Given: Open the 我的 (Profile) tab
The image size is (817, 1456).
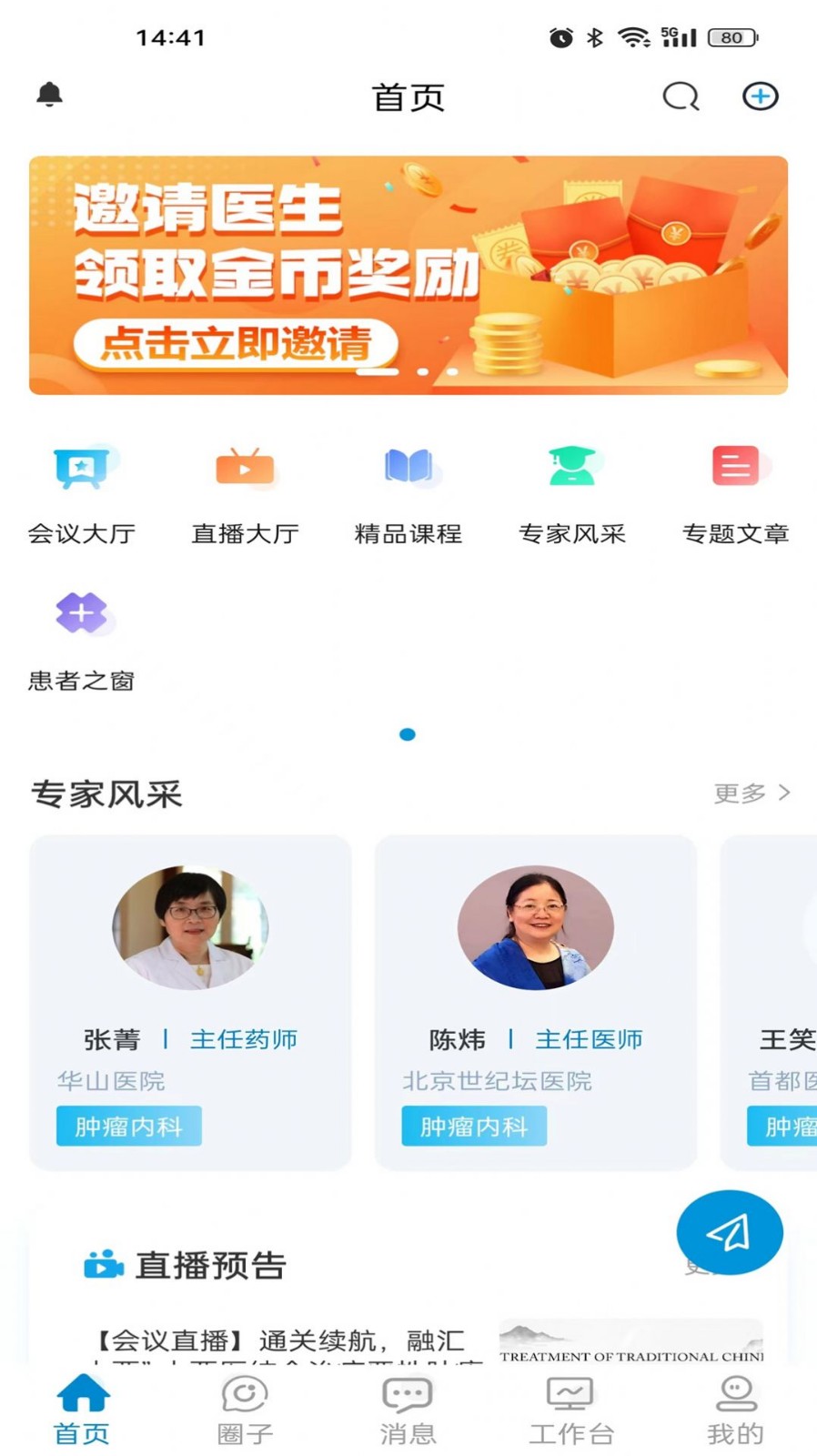Looking at the screenshot, I should click(x=733, y=1406).
